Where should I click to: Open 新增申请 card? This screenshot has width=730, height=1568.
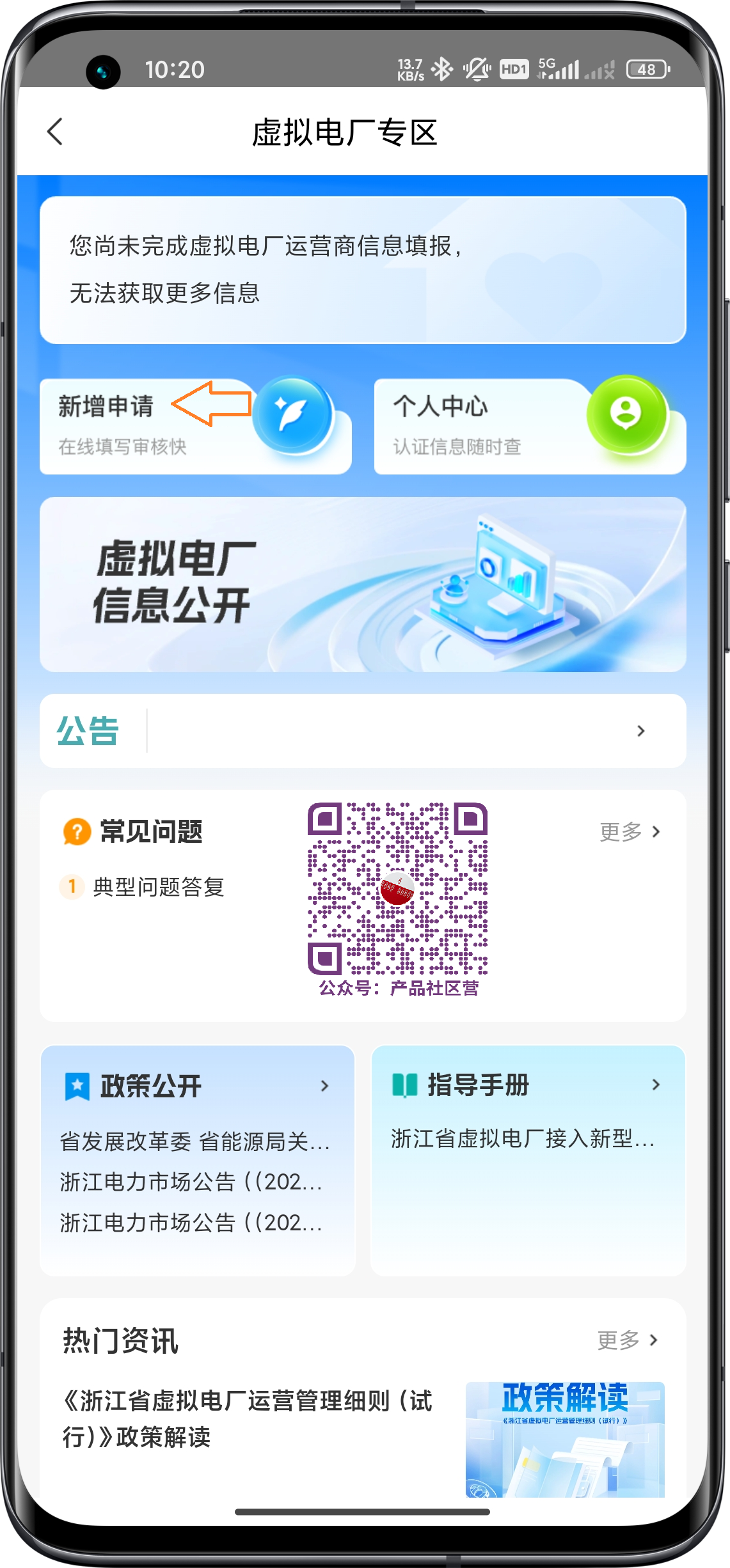click(x=195, y=426)
